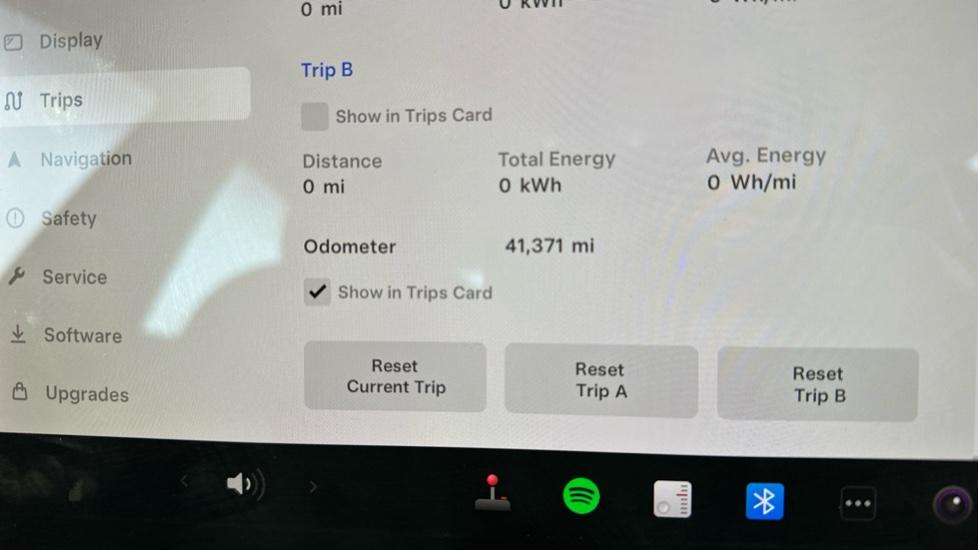Open the radio app
Viewport: 978px width, 550px height.
tap(672, 499)
